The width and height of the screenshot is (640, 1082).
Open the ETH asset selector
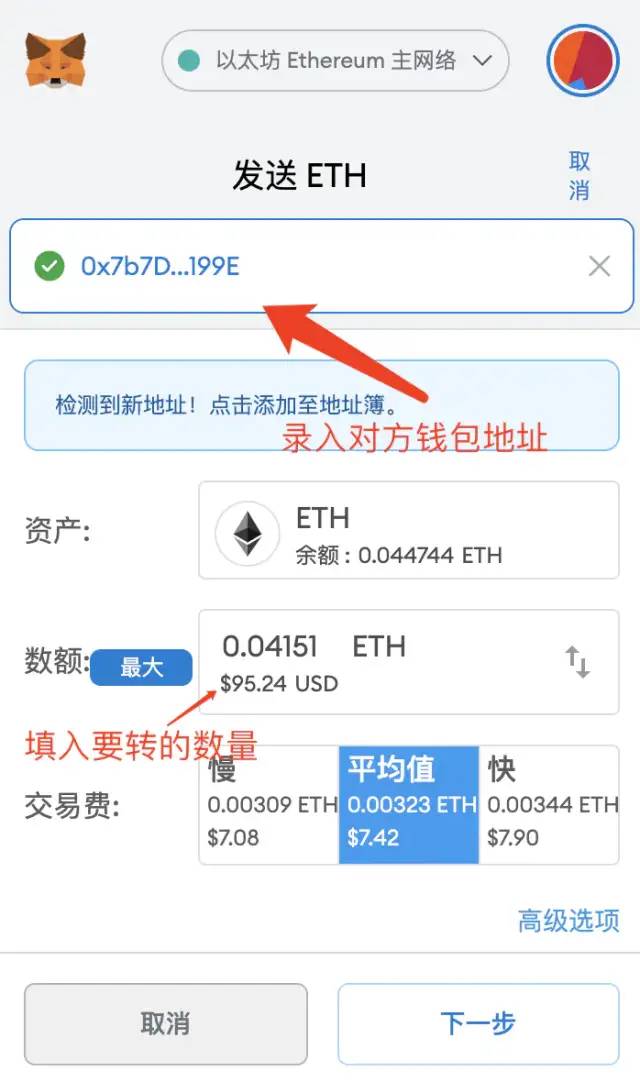(x=408, y=531)
